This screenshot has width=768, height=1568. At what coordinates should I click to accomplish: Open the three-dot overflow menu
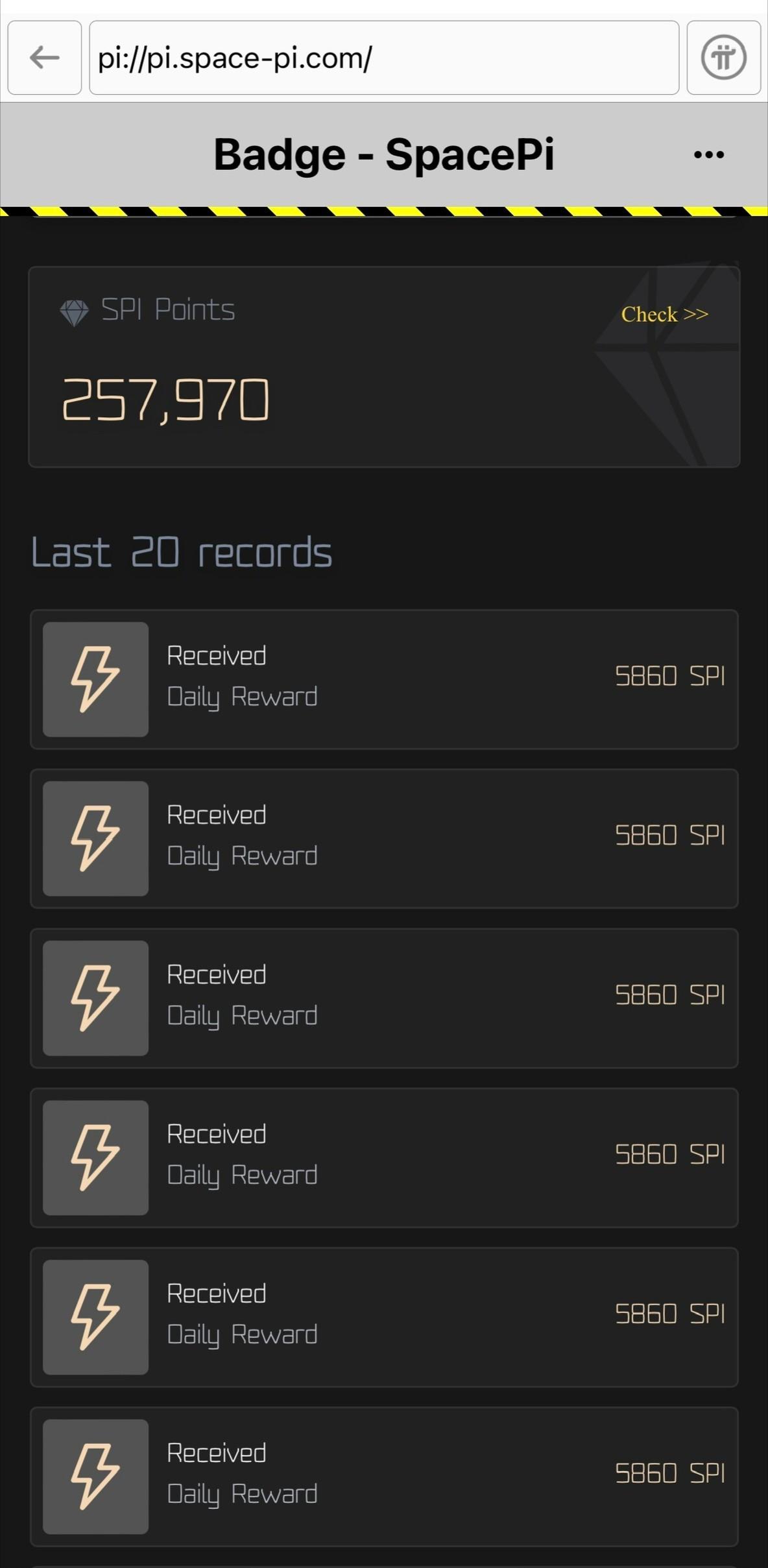[x=708, y=154]
